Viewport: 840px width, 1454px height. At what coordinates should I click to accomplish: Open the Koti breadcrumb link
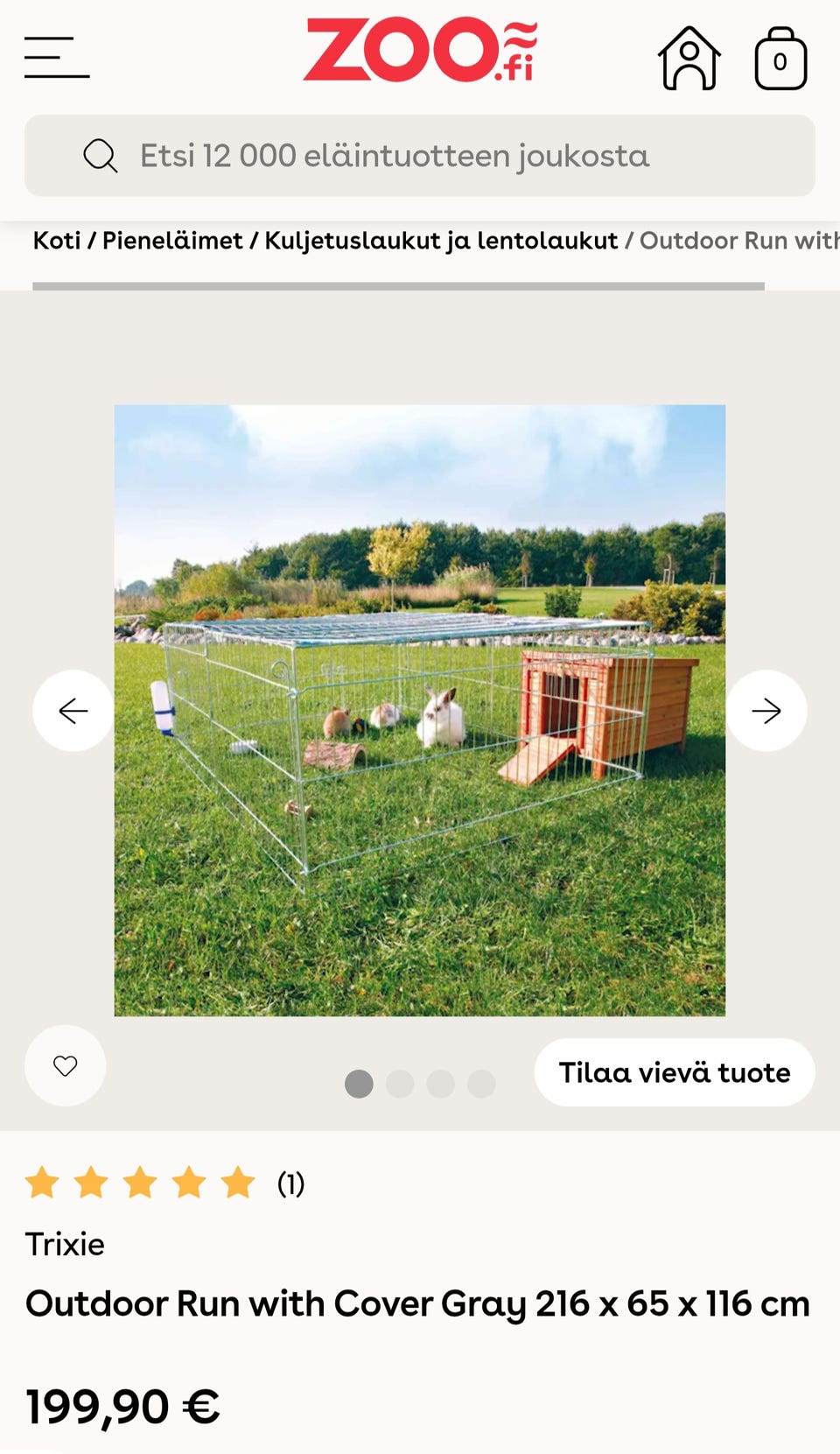pos(57,241)
